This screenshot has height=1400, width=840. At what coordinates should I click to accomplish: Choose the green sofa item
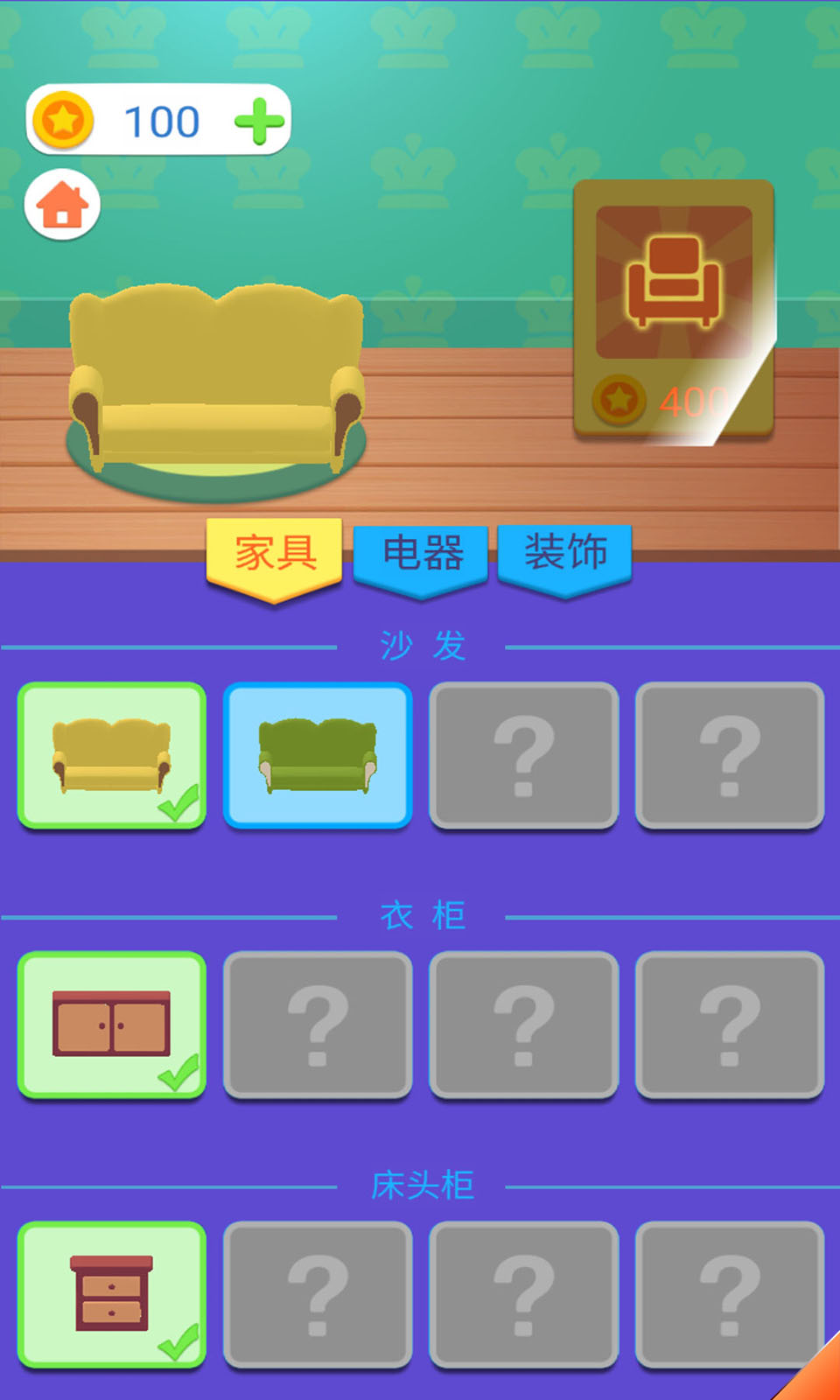pos(318,755)
